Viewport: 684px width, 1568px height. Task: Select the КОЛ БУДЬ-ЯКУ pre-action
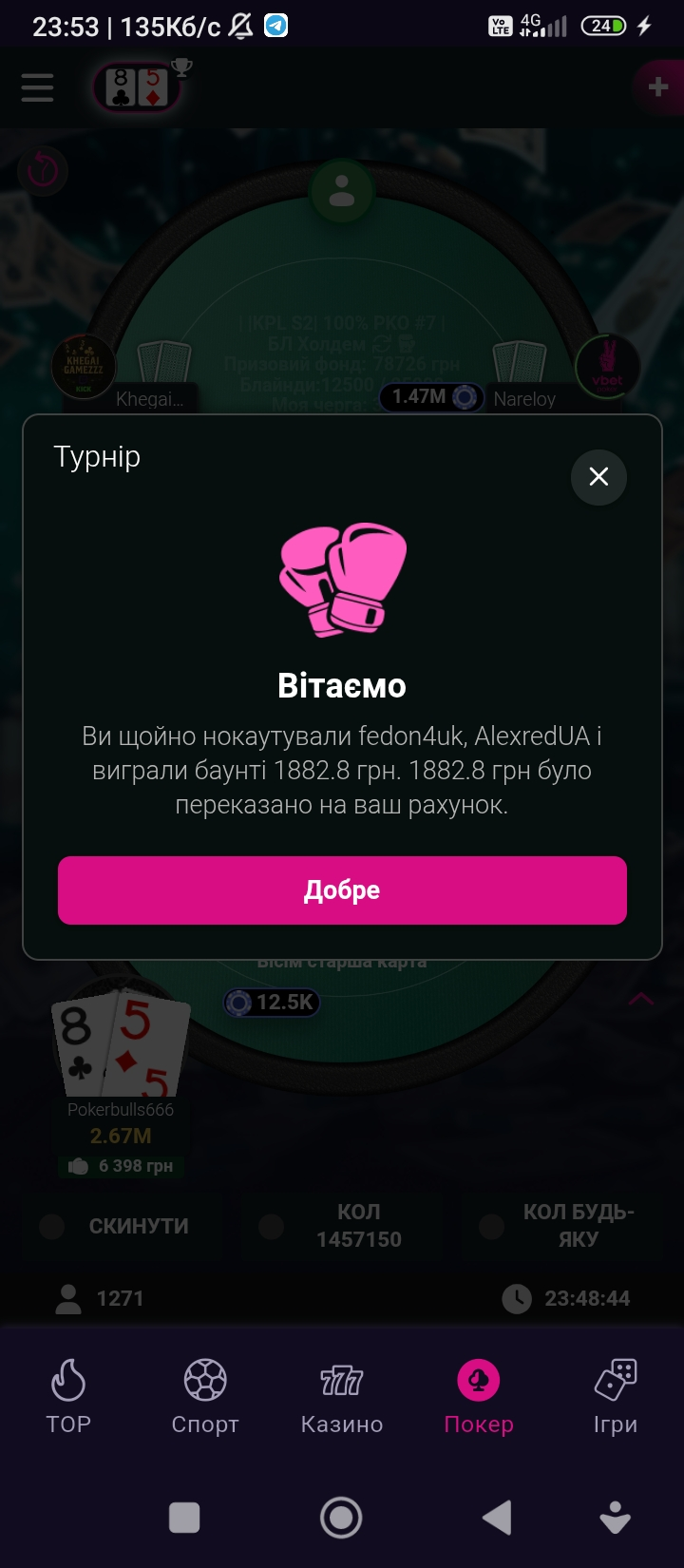(562, 1226)
